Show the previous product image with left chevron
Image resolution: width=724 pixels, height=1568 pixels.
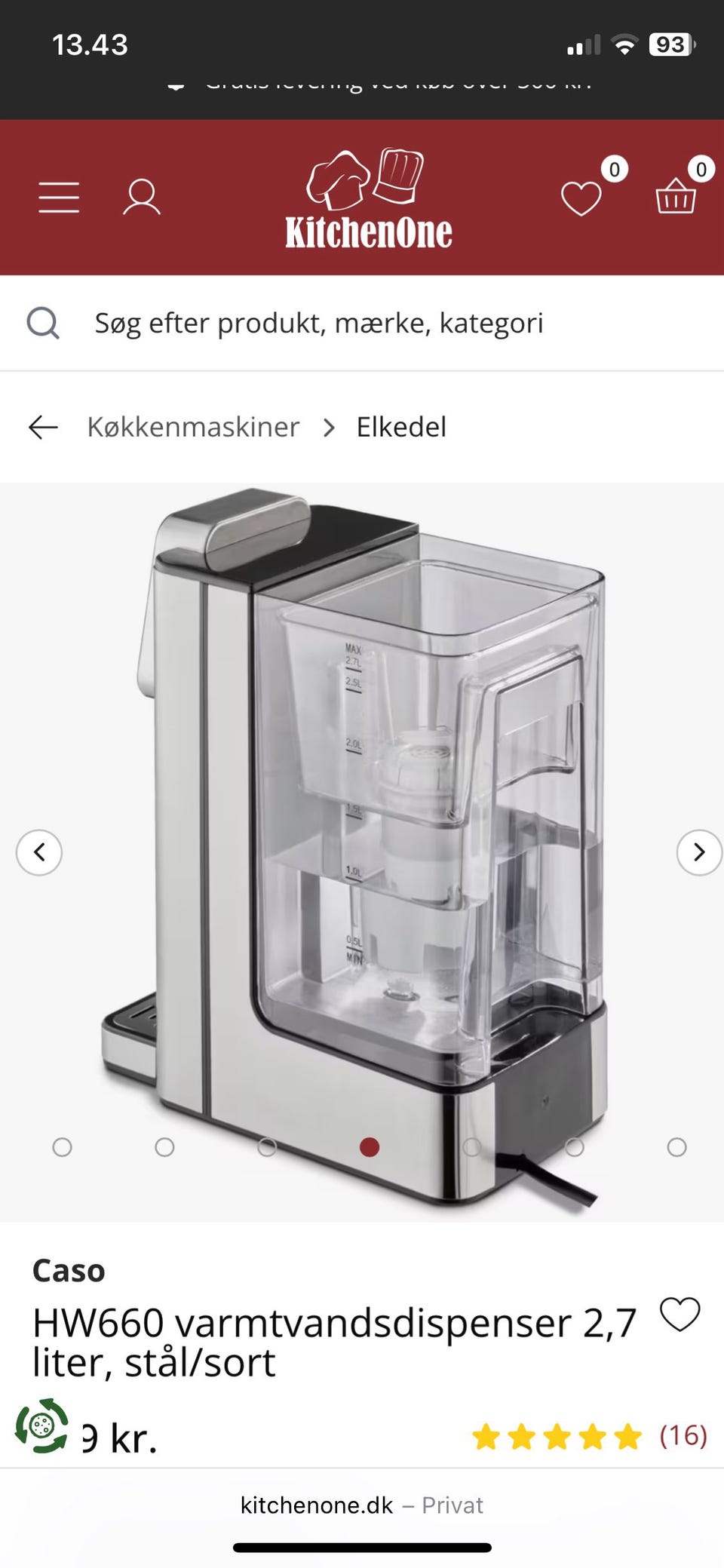pyautogui.click(x=39, y=852)
